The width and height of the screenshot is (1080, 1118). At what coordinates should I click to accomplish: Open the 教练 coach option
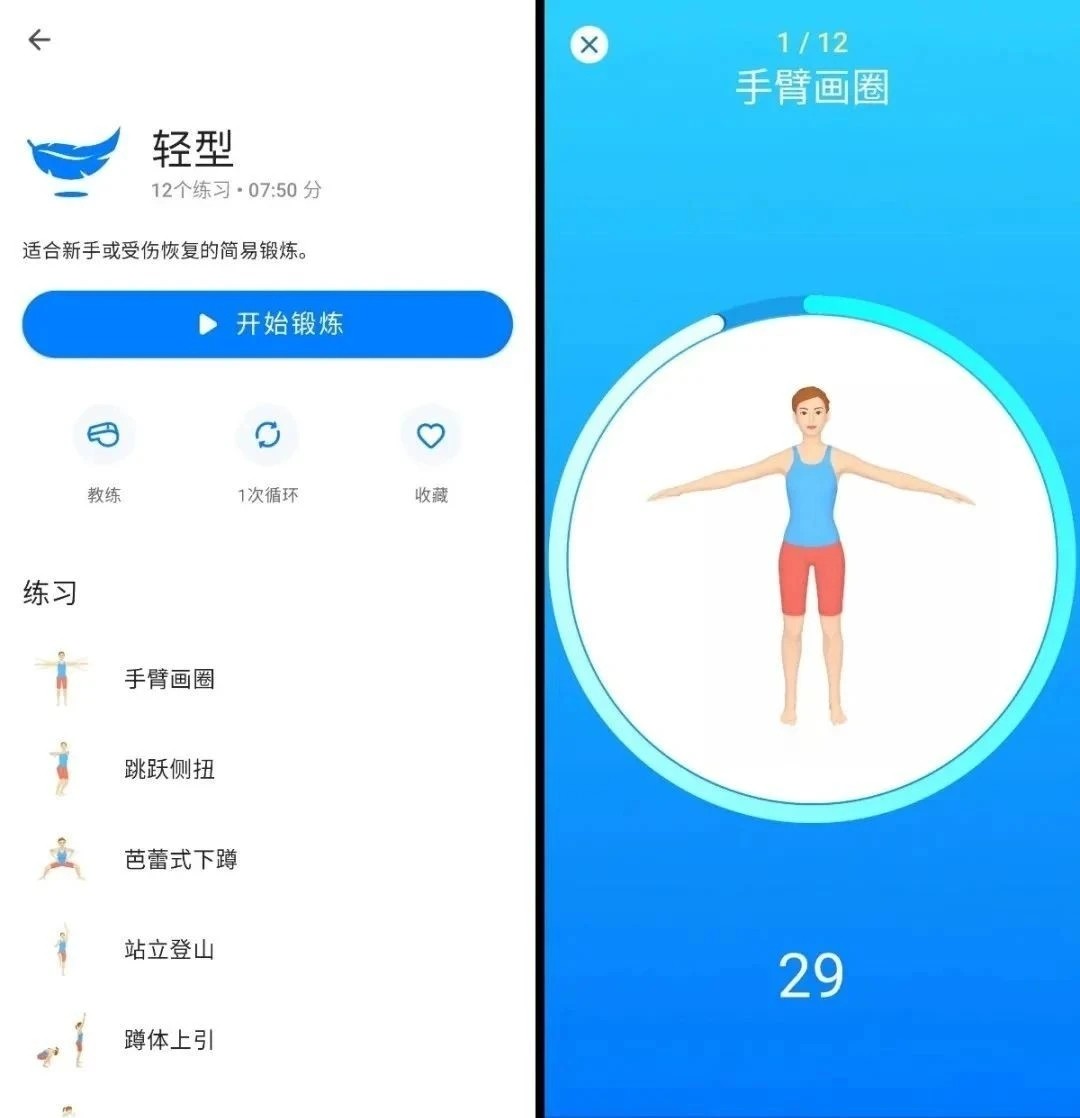[x=104, y=436]
